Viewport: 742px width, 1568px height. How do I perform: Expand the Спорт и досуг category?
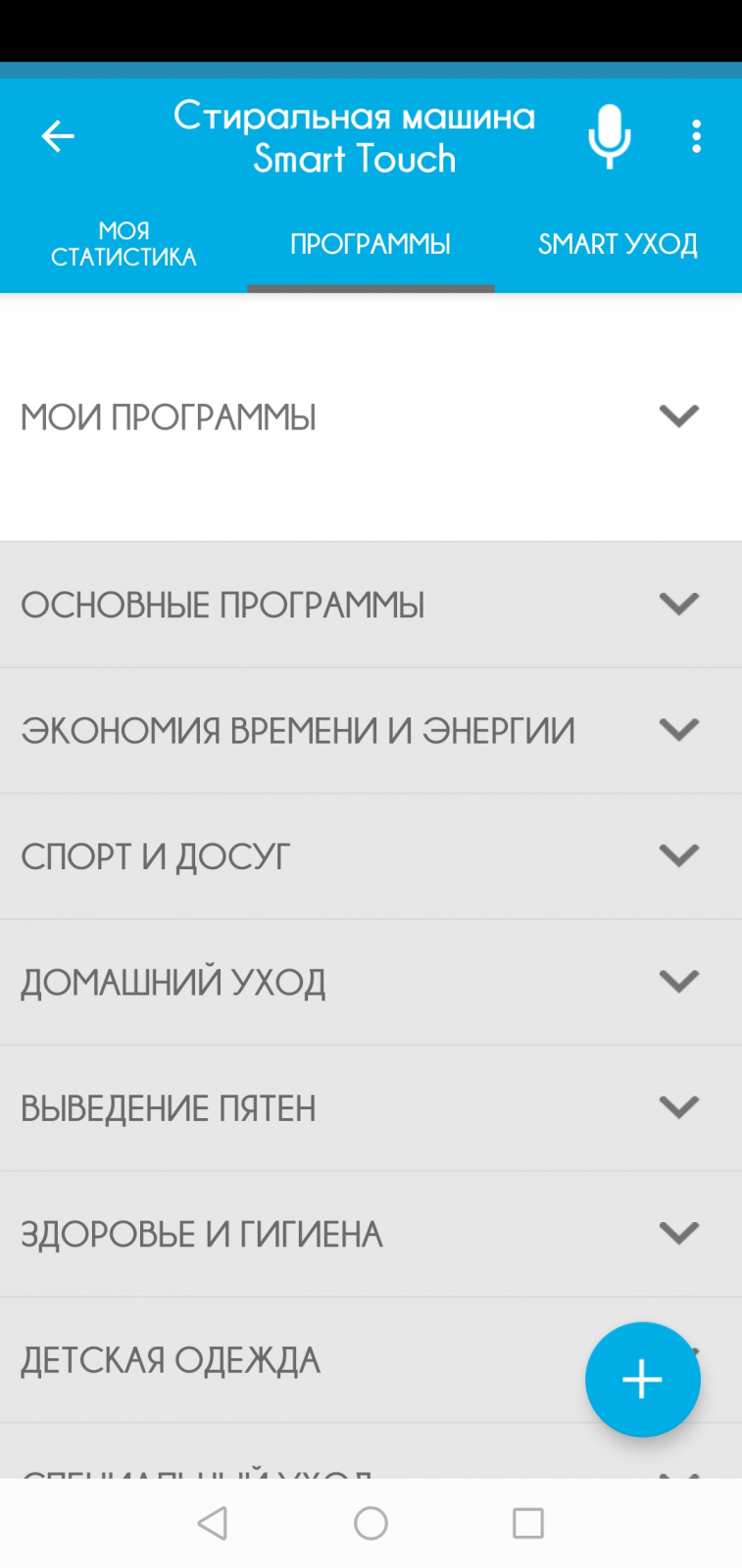pyautogui.click(x=371, y=857)
